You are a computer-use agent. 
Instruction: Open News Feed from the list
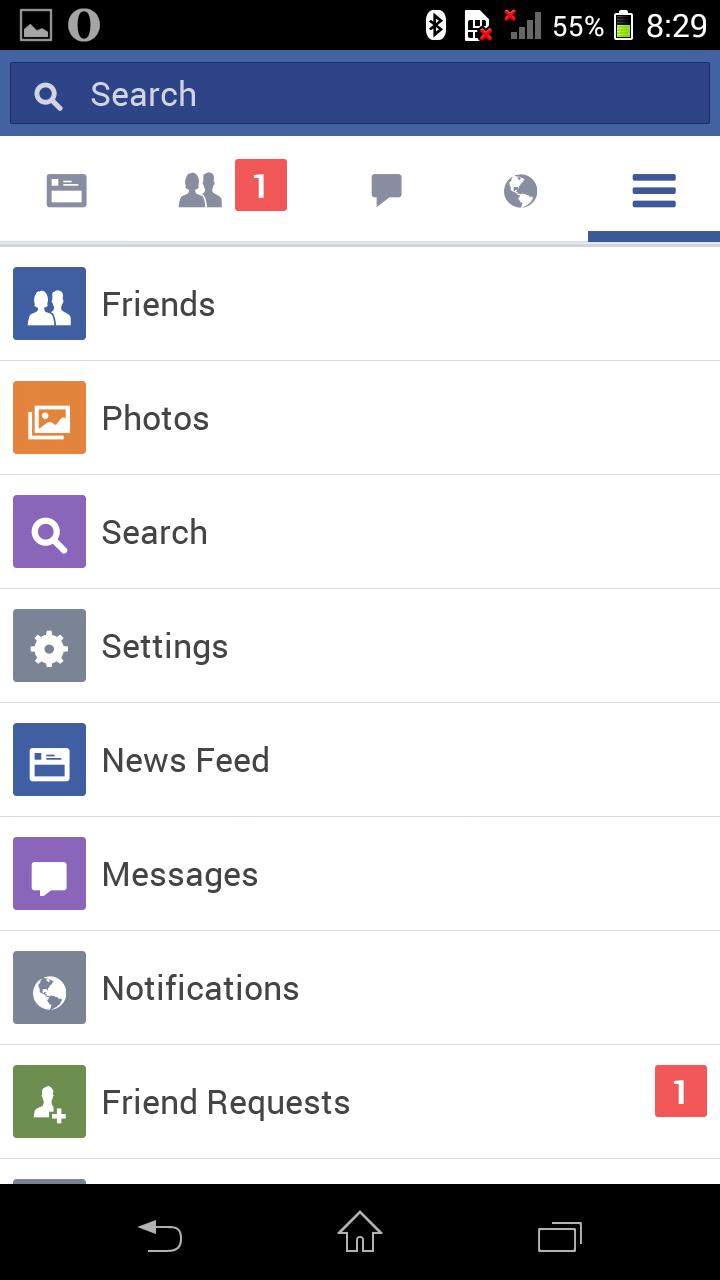pos(360,760)
